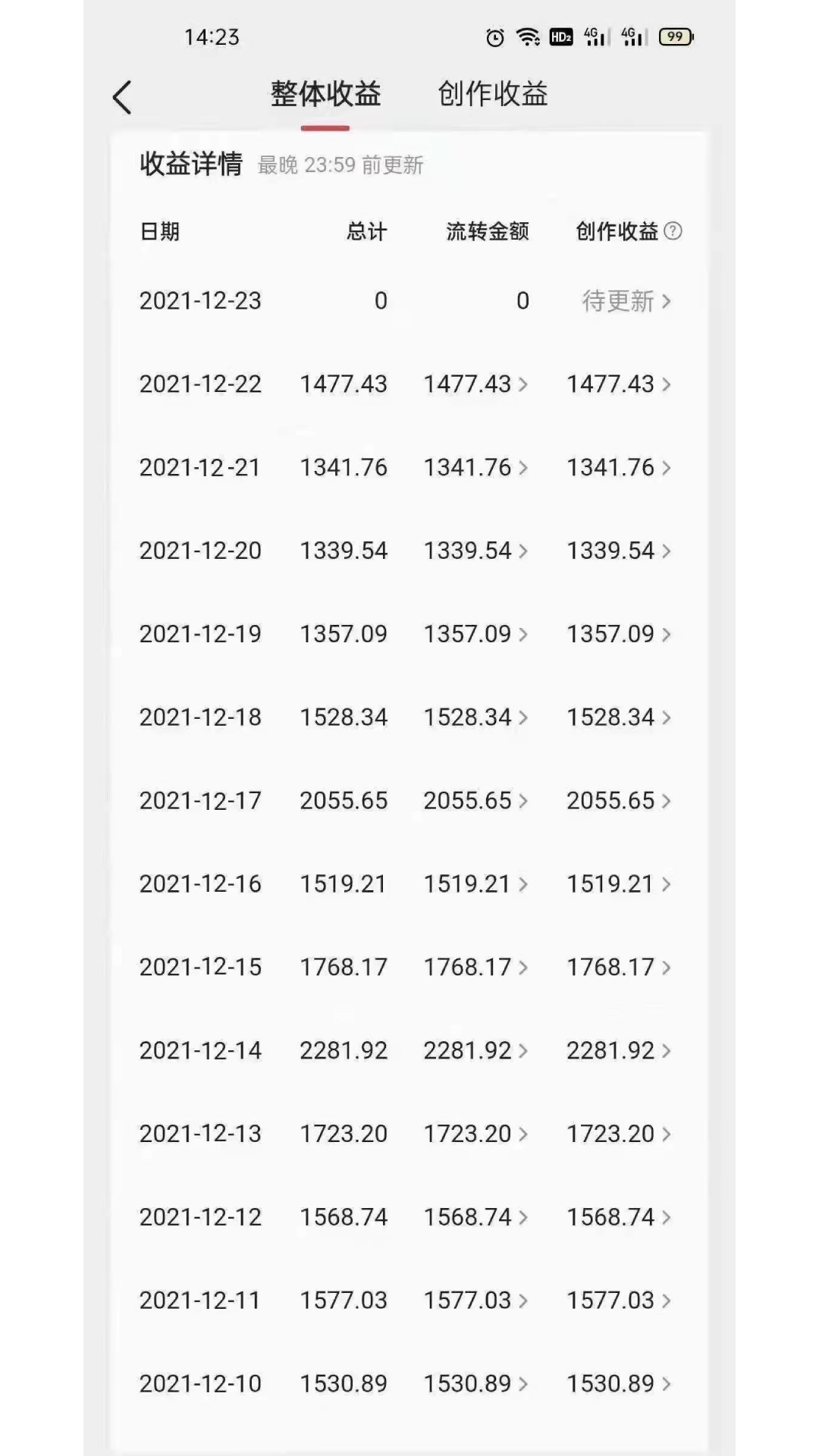The width and height of the screenshot is (819, 1456).
Task: View 流转金额 1768.17 for 2021-12-15
Action: [475, 968]
